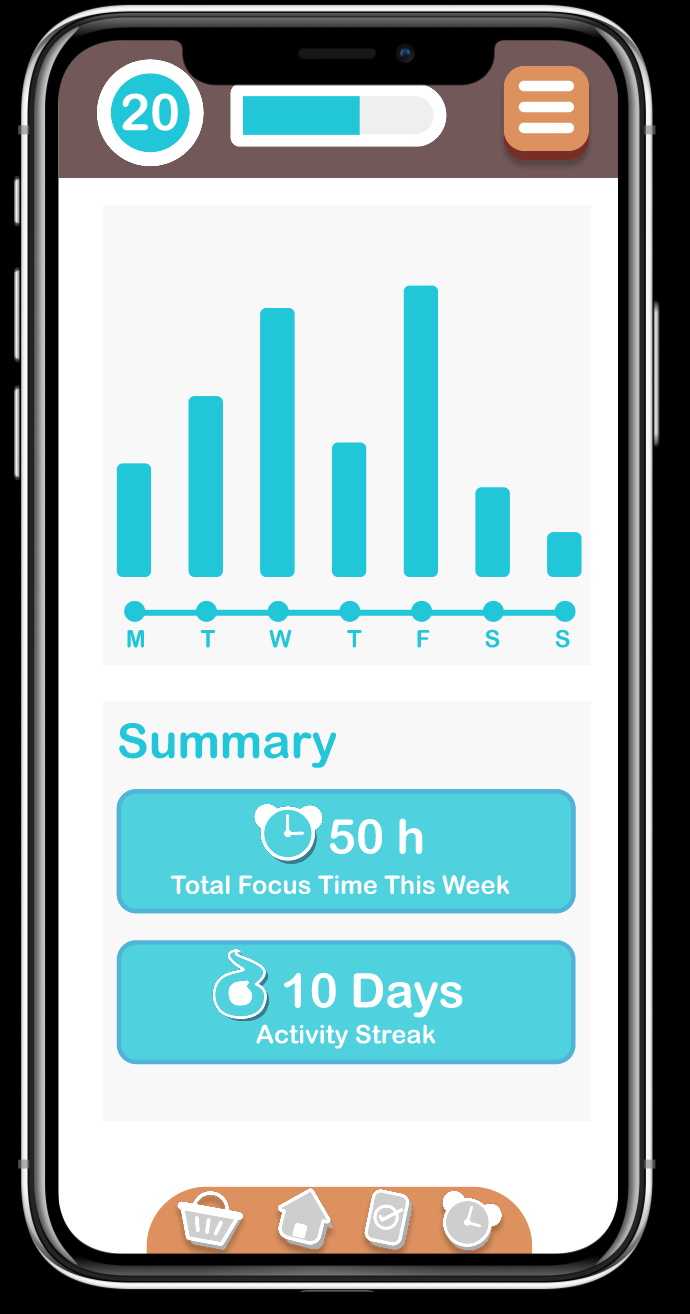The width and height of the screenshot is (690, 1314).
Task: Open the hamburger menu
Action: click(546, 108)
